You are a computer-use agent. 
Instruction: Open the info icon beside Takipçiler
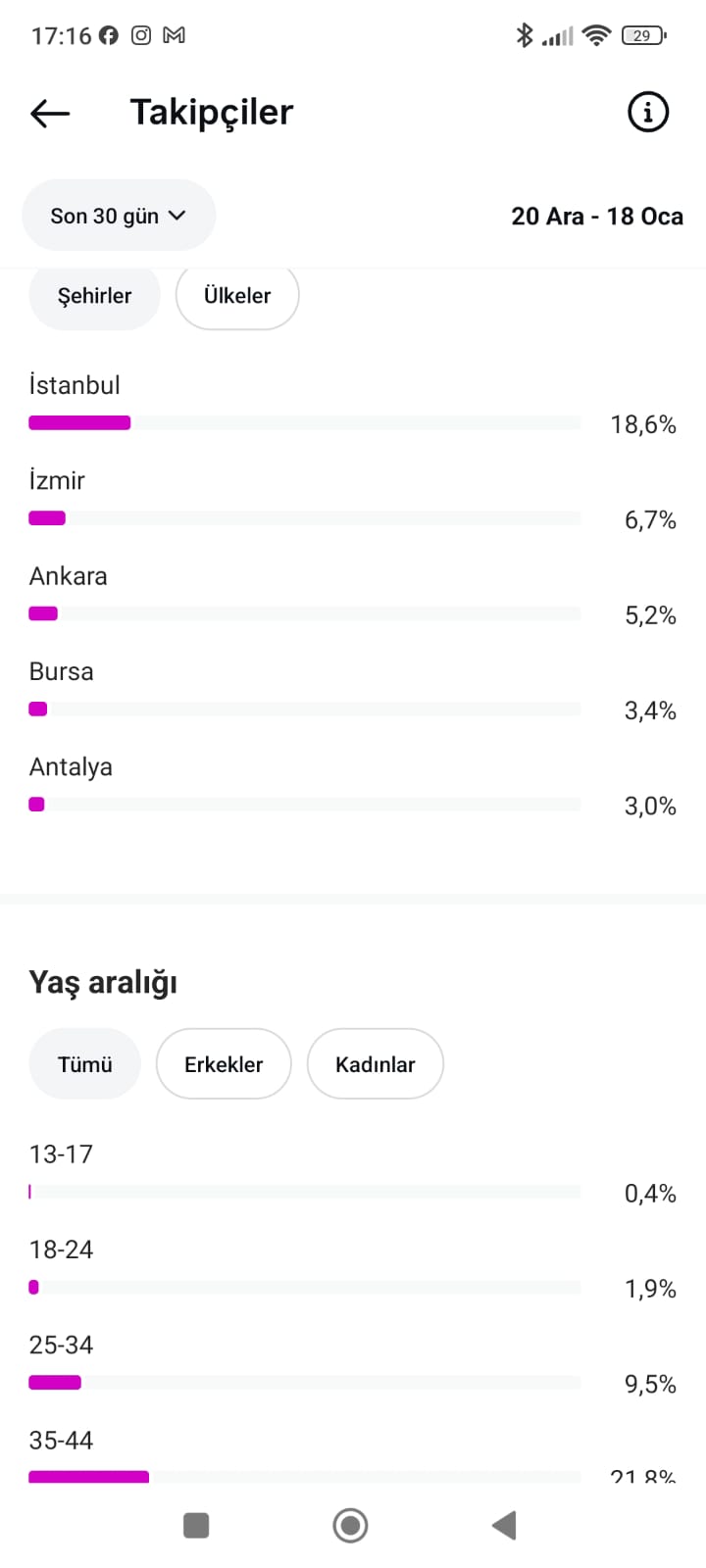[x=647, y=112]
